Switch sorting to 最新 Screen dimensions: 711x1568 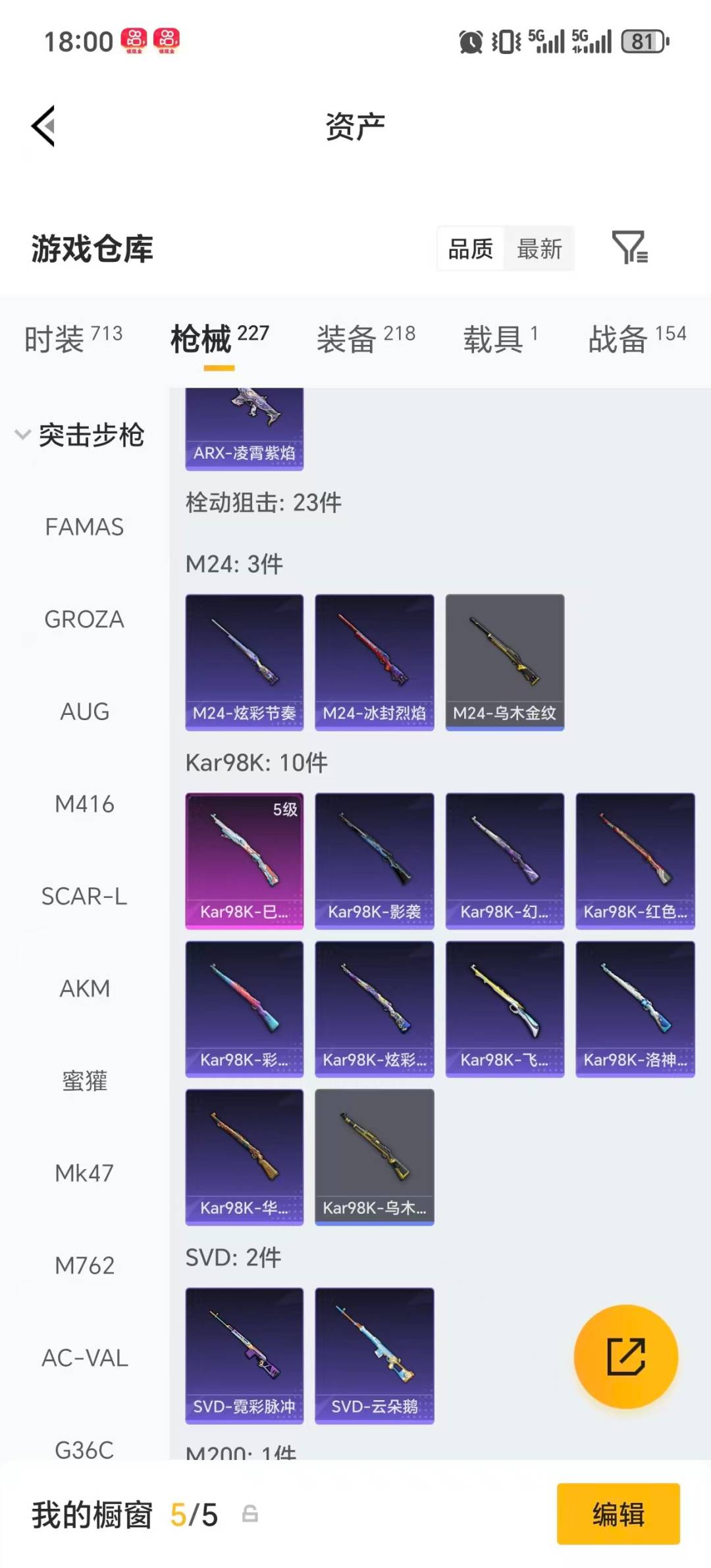point(539,248)
